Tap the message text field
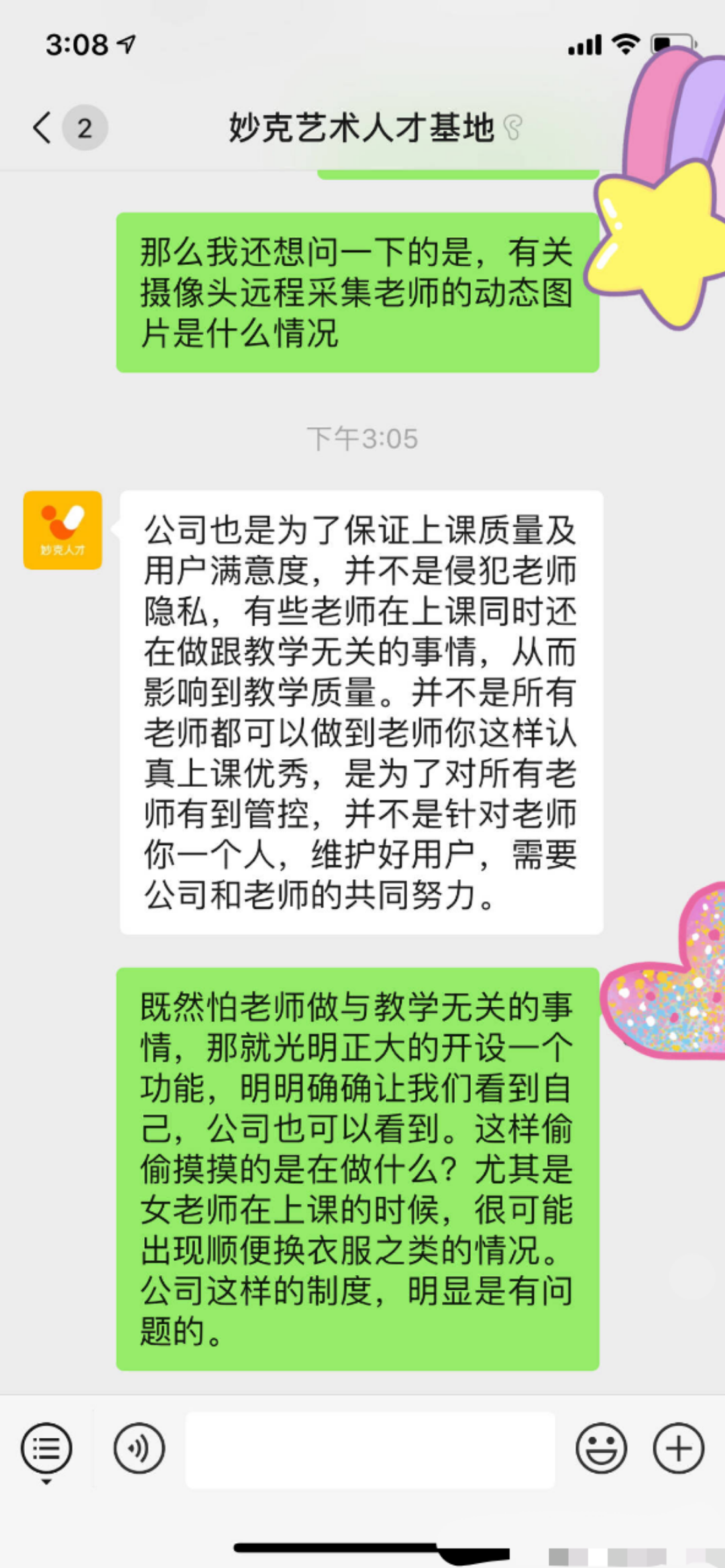725x1568 pixels. click(x=370, y=1449)
